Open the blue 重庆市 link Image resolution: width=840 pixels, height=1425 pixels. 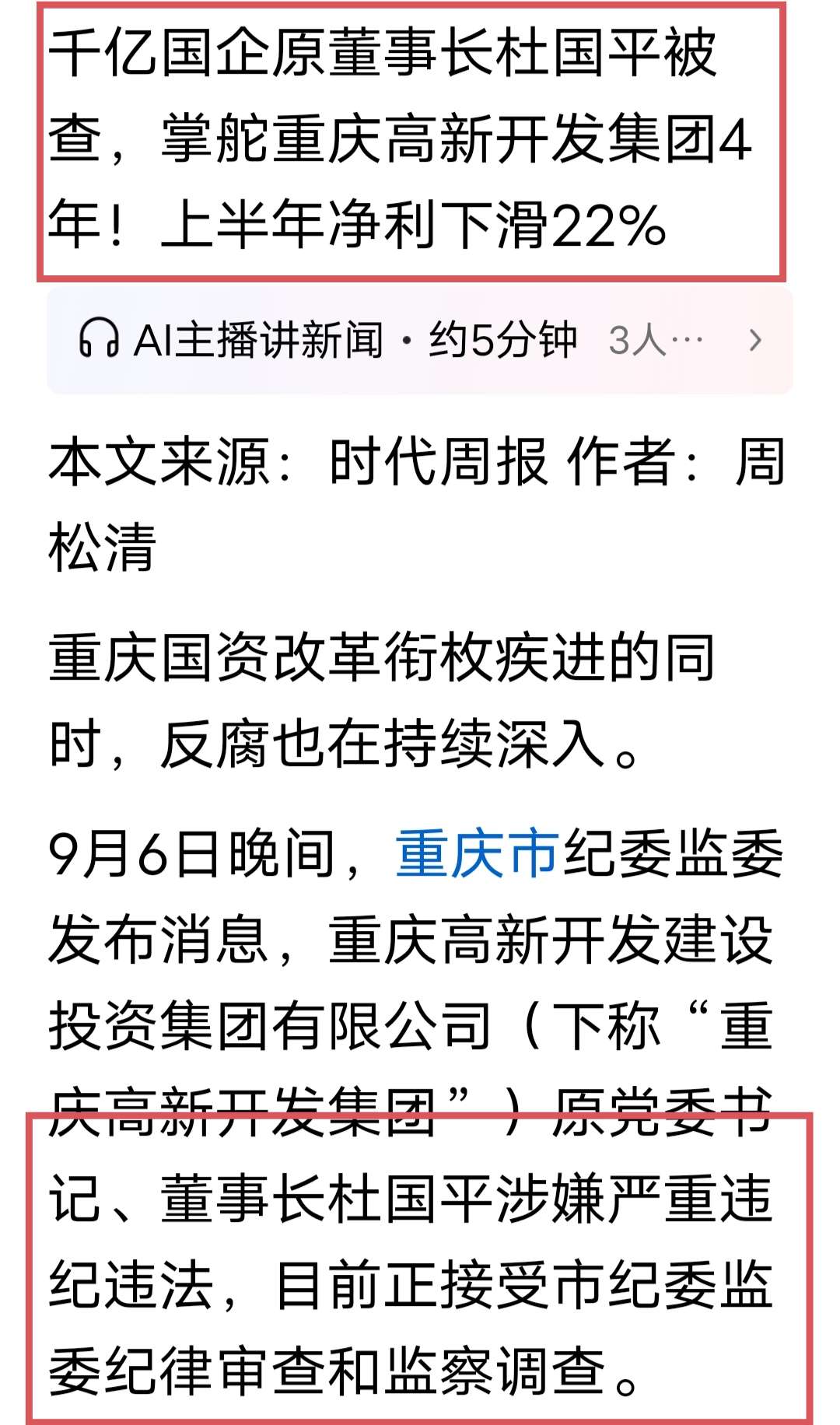[478, 853]
